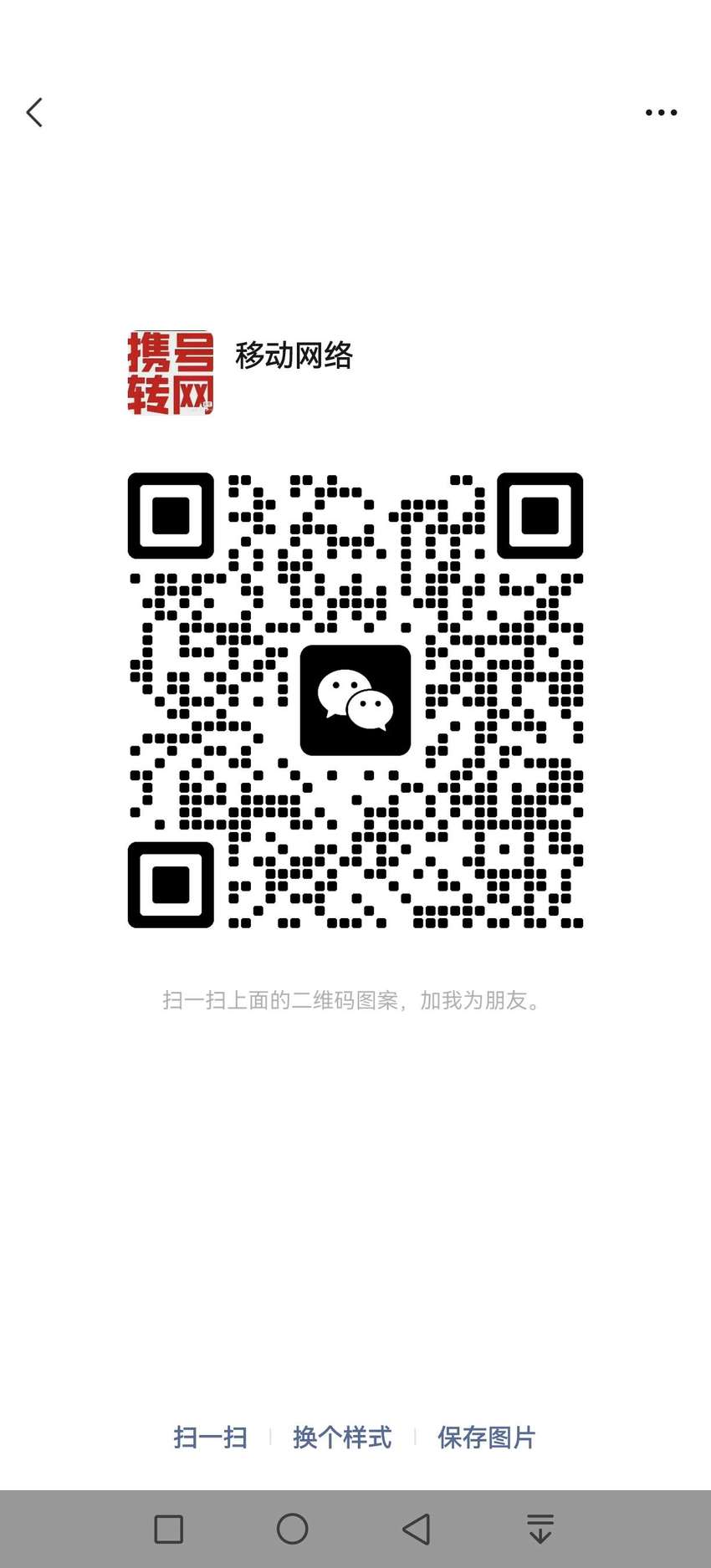This screenshot has width=711, height=1568.
Task: Select 换个样式 to change QR style
Action: 342,1438
